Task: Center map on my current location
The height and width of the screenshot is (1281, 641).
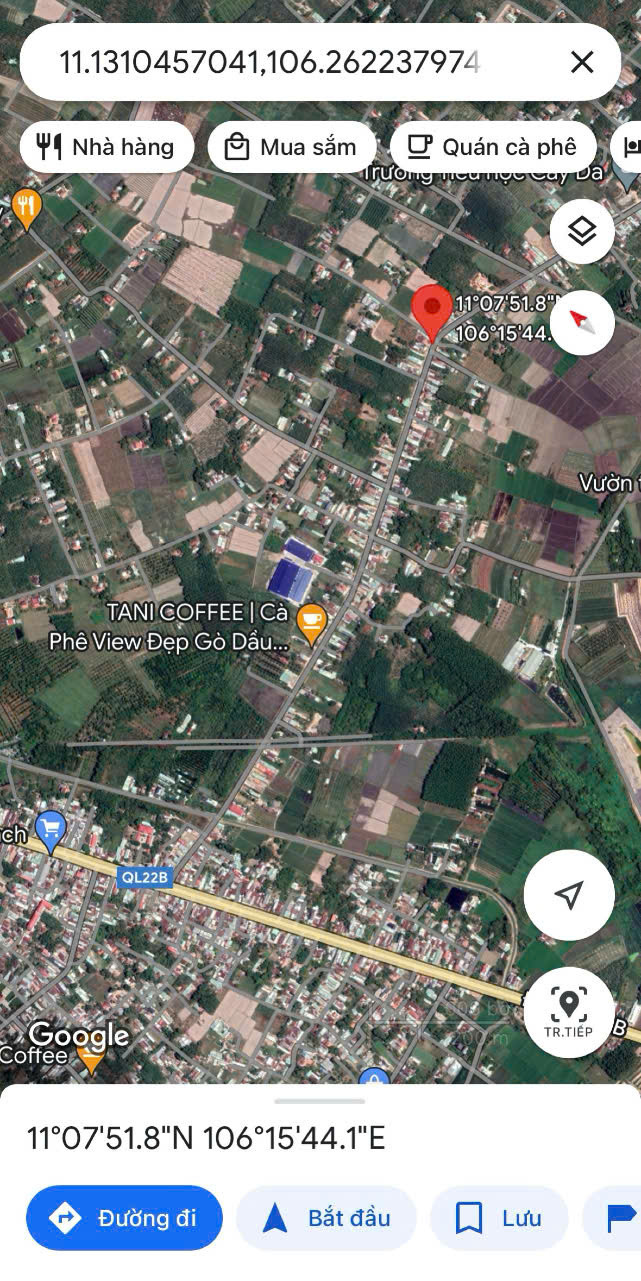Action: coord(569,895)
